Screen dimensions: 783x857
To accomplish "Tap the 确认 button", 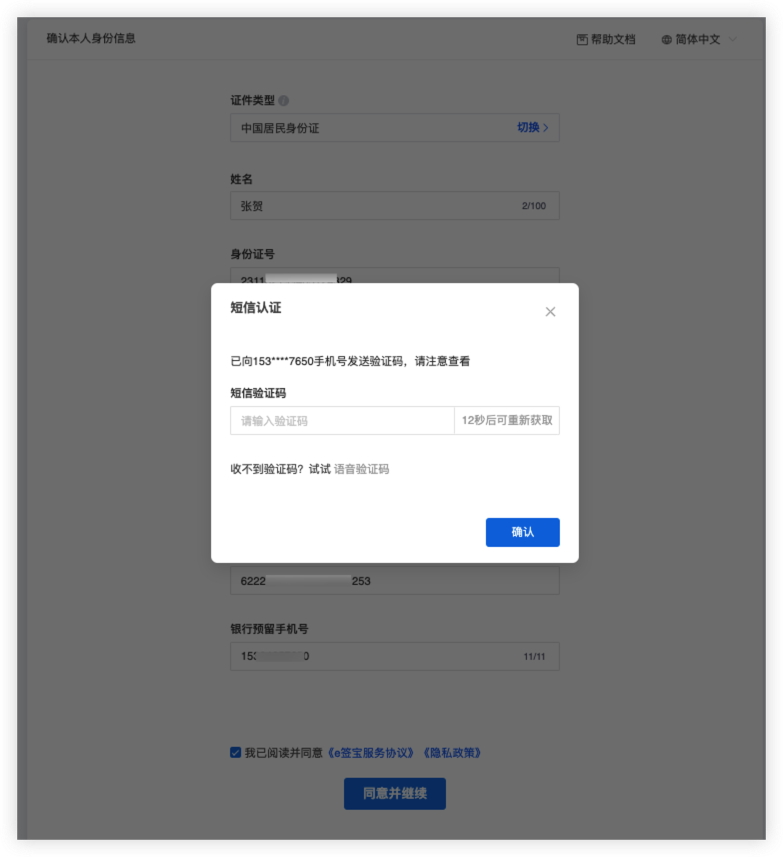I will [x=522, y=532].
